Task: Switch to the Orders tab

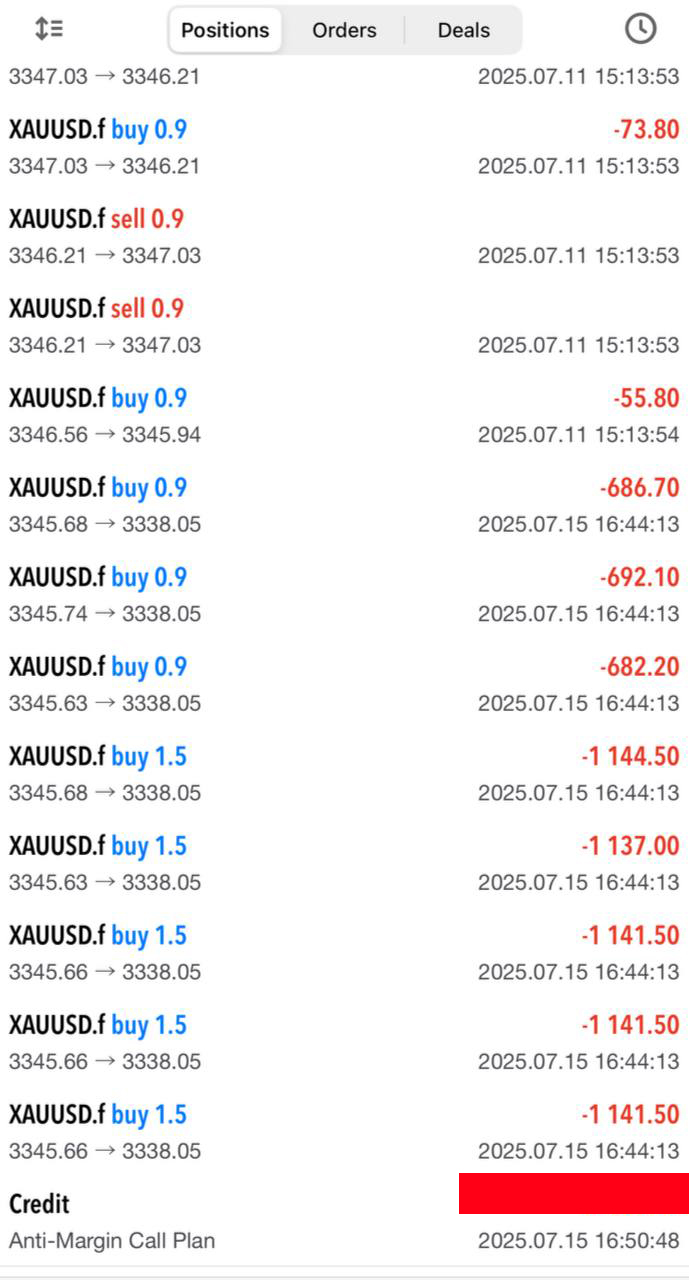Action: (344, 30)
